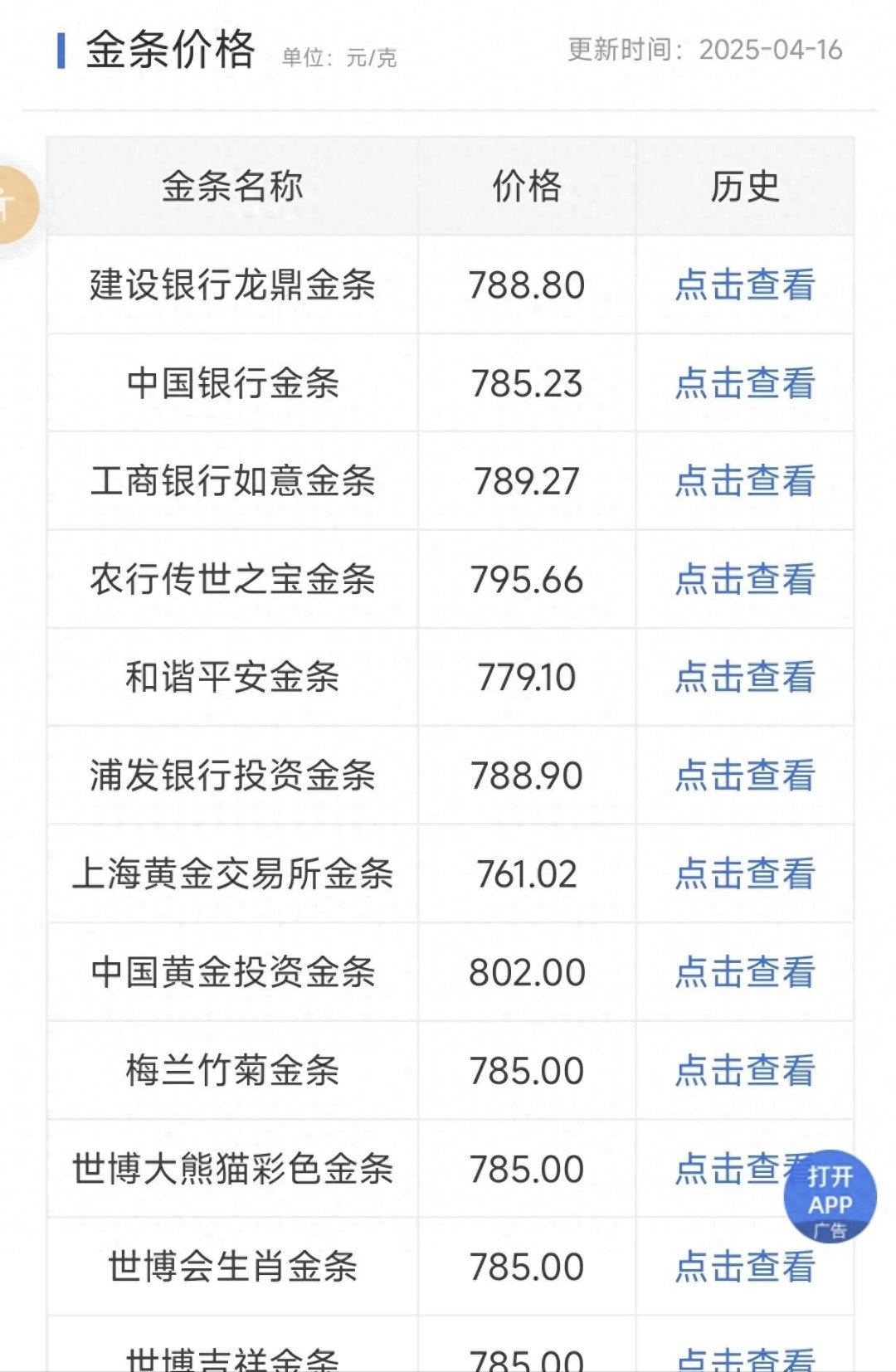This screenshot has height=1372, width=896.
Task: 点击查看 history for 世博大熊猫彩色金条
Action: coord(730,1167)
